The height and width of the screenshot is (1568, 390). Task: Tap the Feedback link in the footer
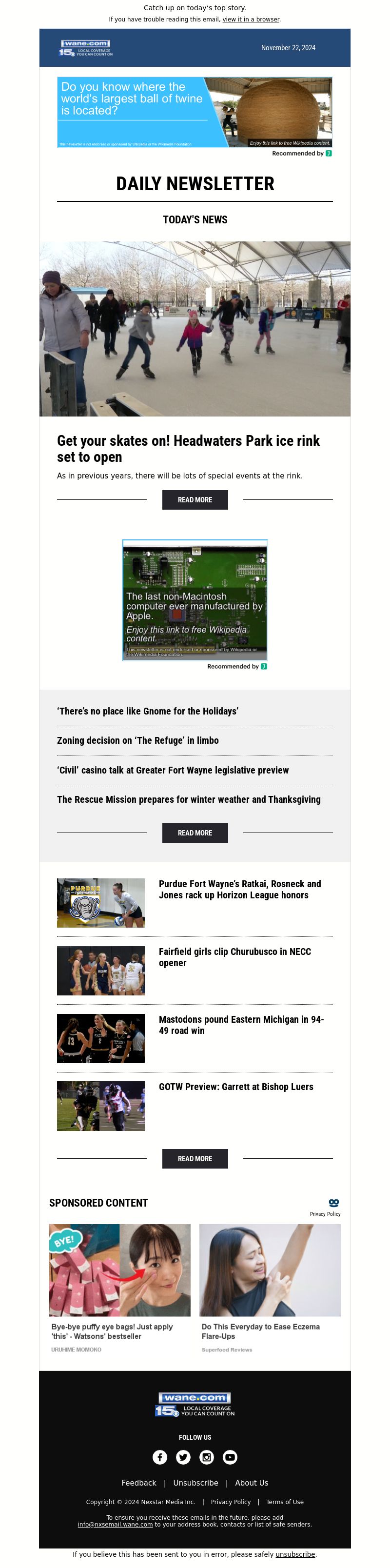point(139,1483)
